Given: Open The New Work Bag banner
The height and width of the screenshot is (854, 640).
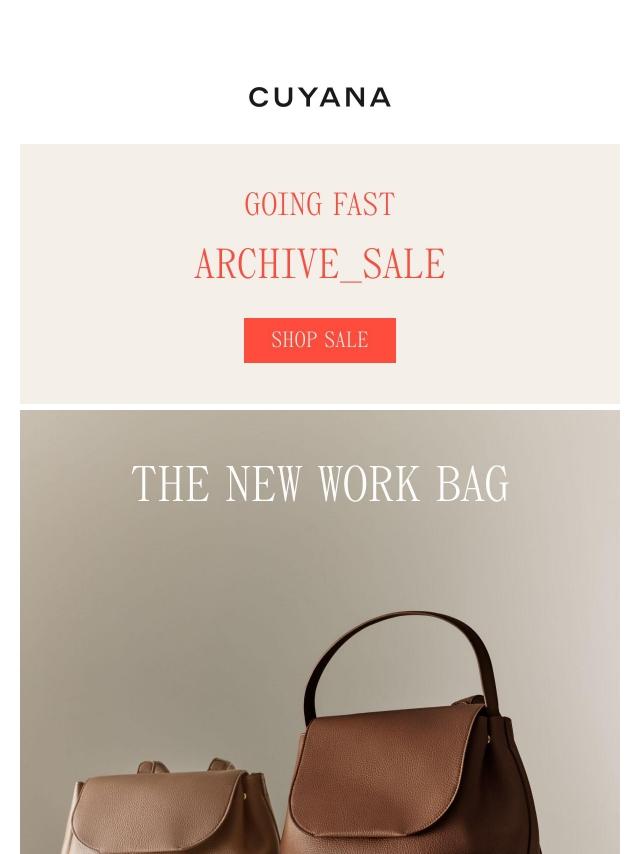Looking at the screenshot, I should (x=320, y=630).
